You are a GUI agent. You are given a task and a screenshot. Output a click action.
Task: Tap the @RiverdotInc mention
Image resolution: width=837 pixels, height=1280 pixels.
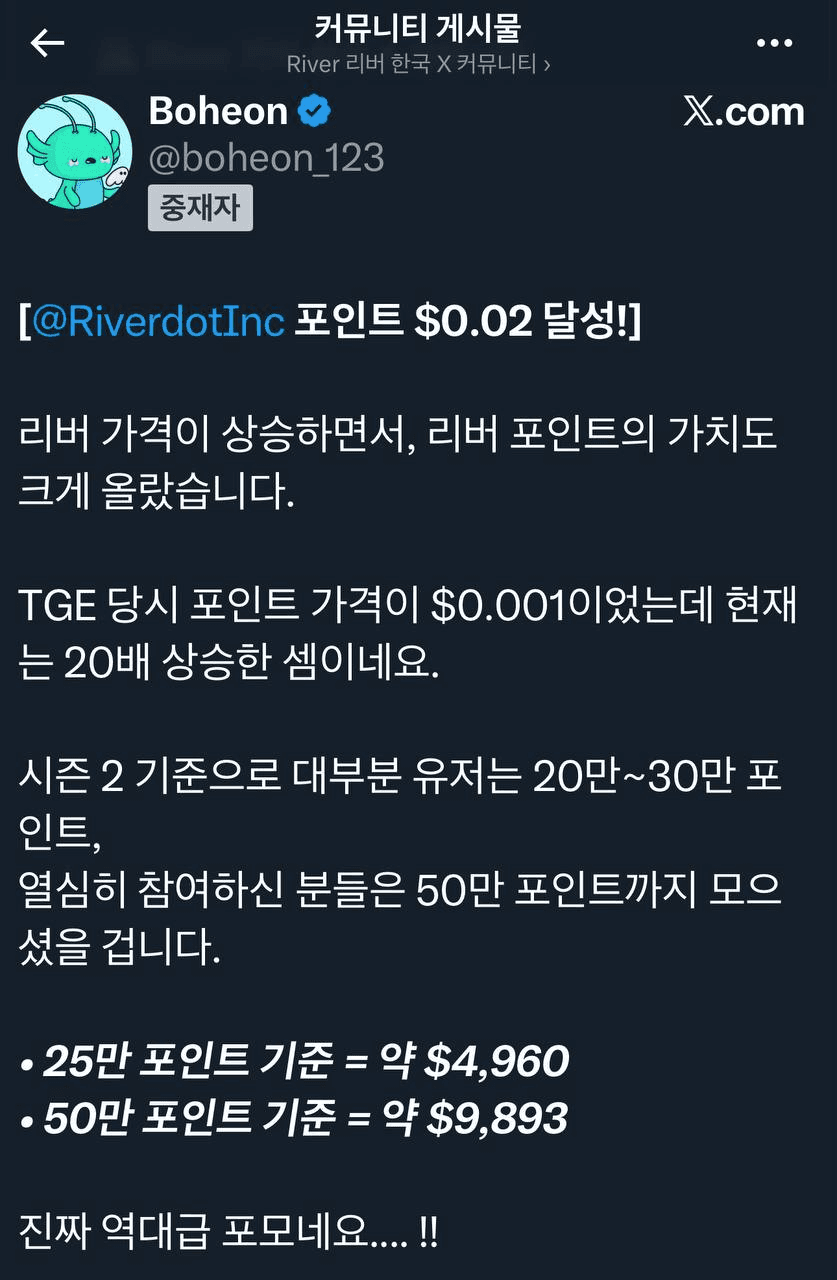tap(159, 323)
